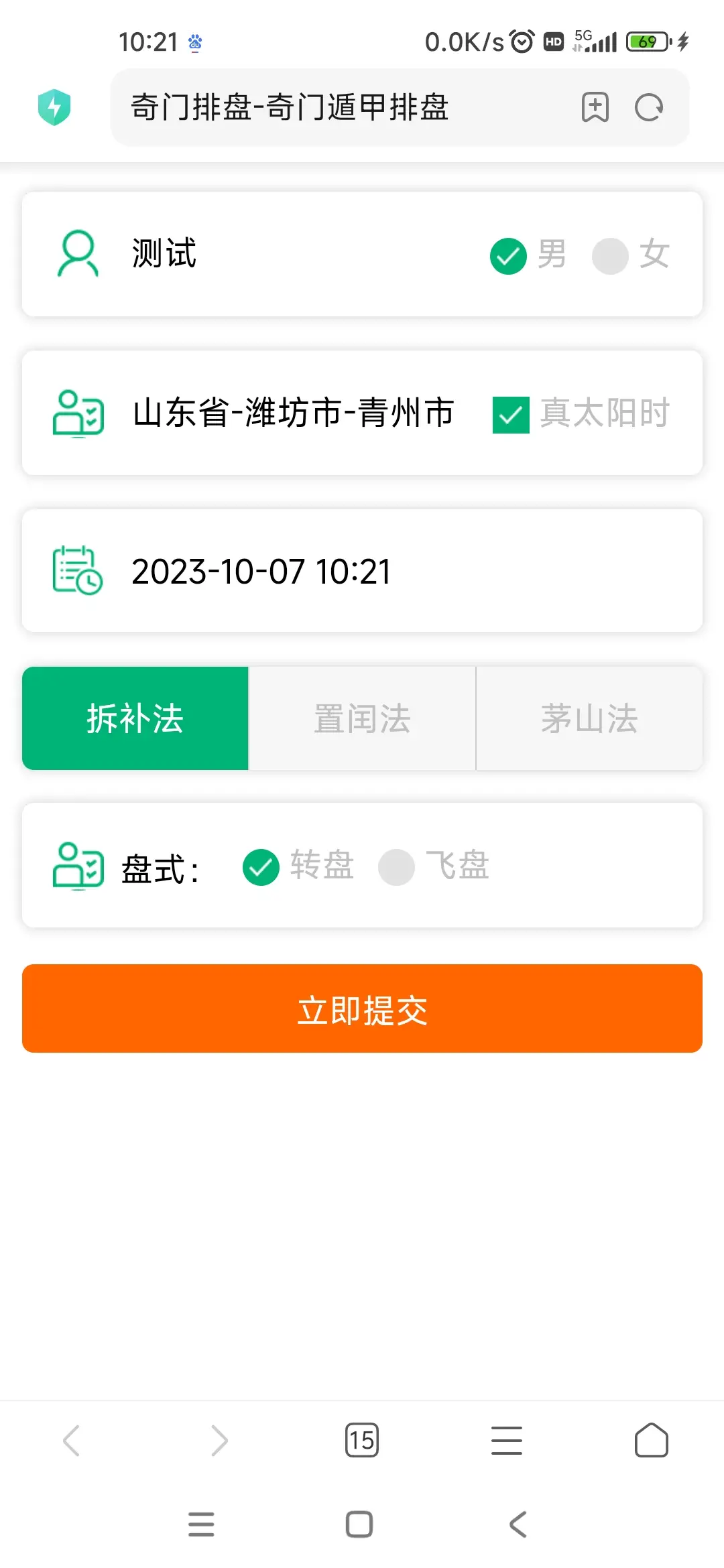Select the 飞盘 chart style option
Viewport: 724px width, 1568px height.
[x=398, y=866]
